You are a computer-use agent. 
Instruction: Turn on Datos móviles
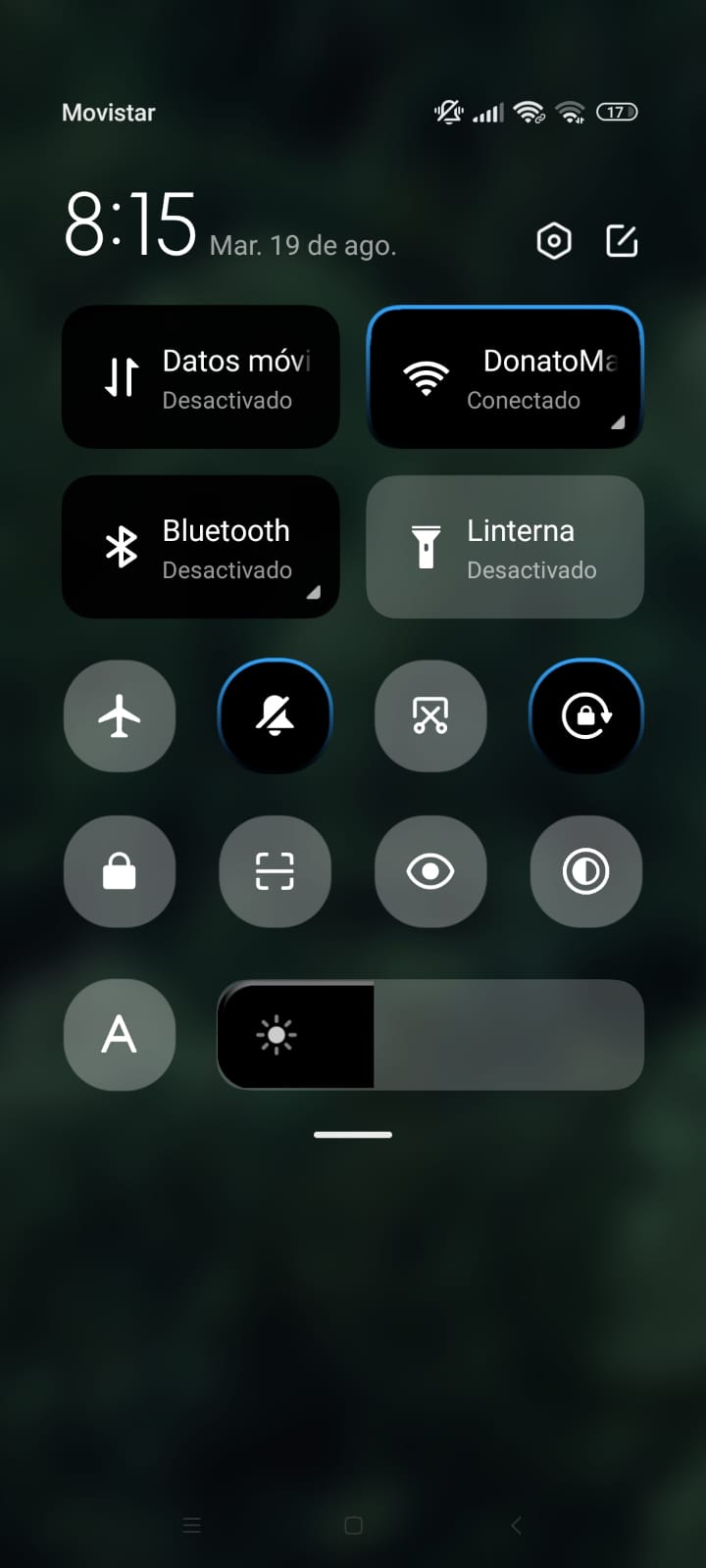[x=201, y=377]
